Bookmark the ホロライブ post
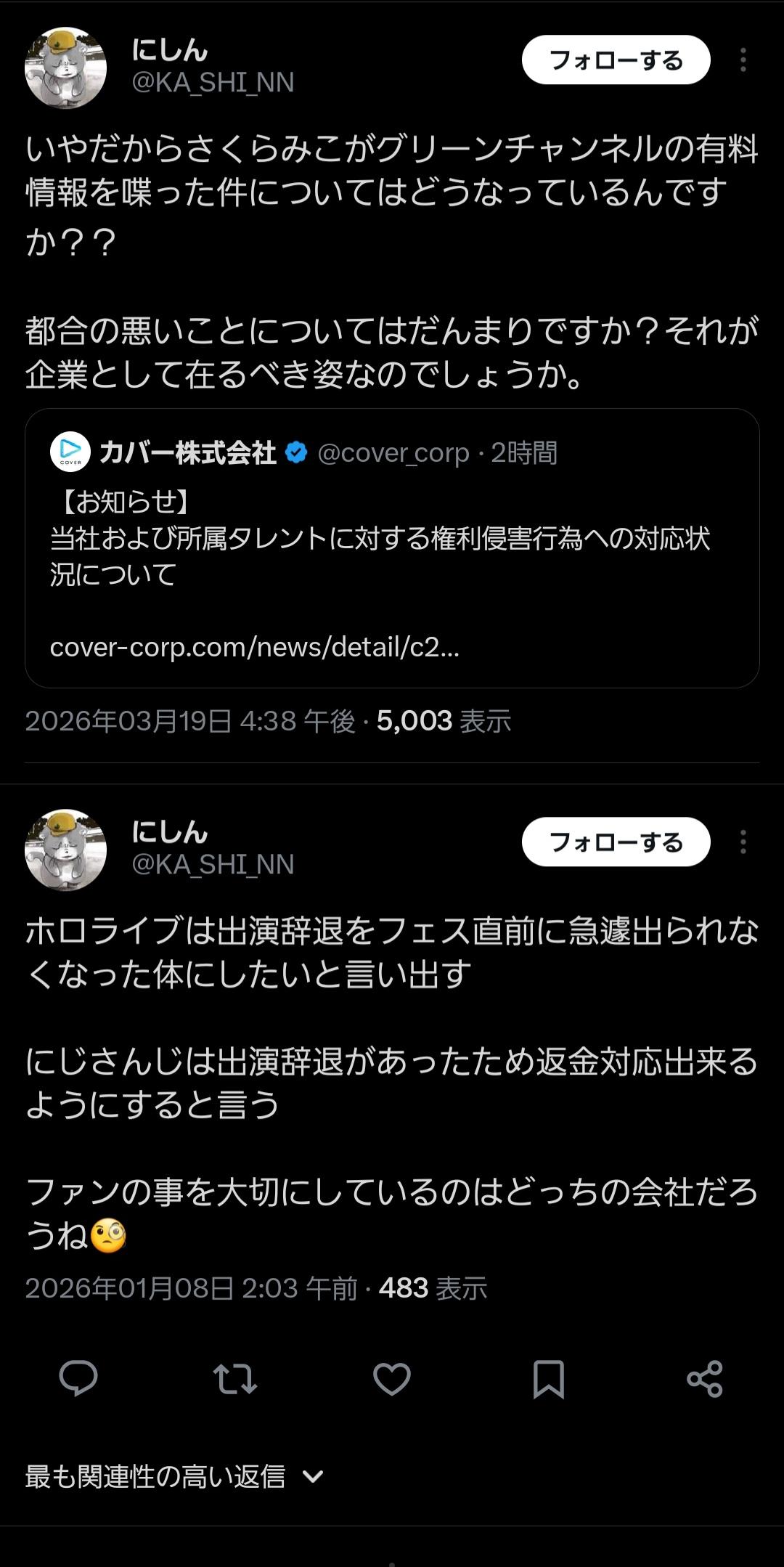This screenshot has width=784, height=1567. click(x=548, y=1378)
